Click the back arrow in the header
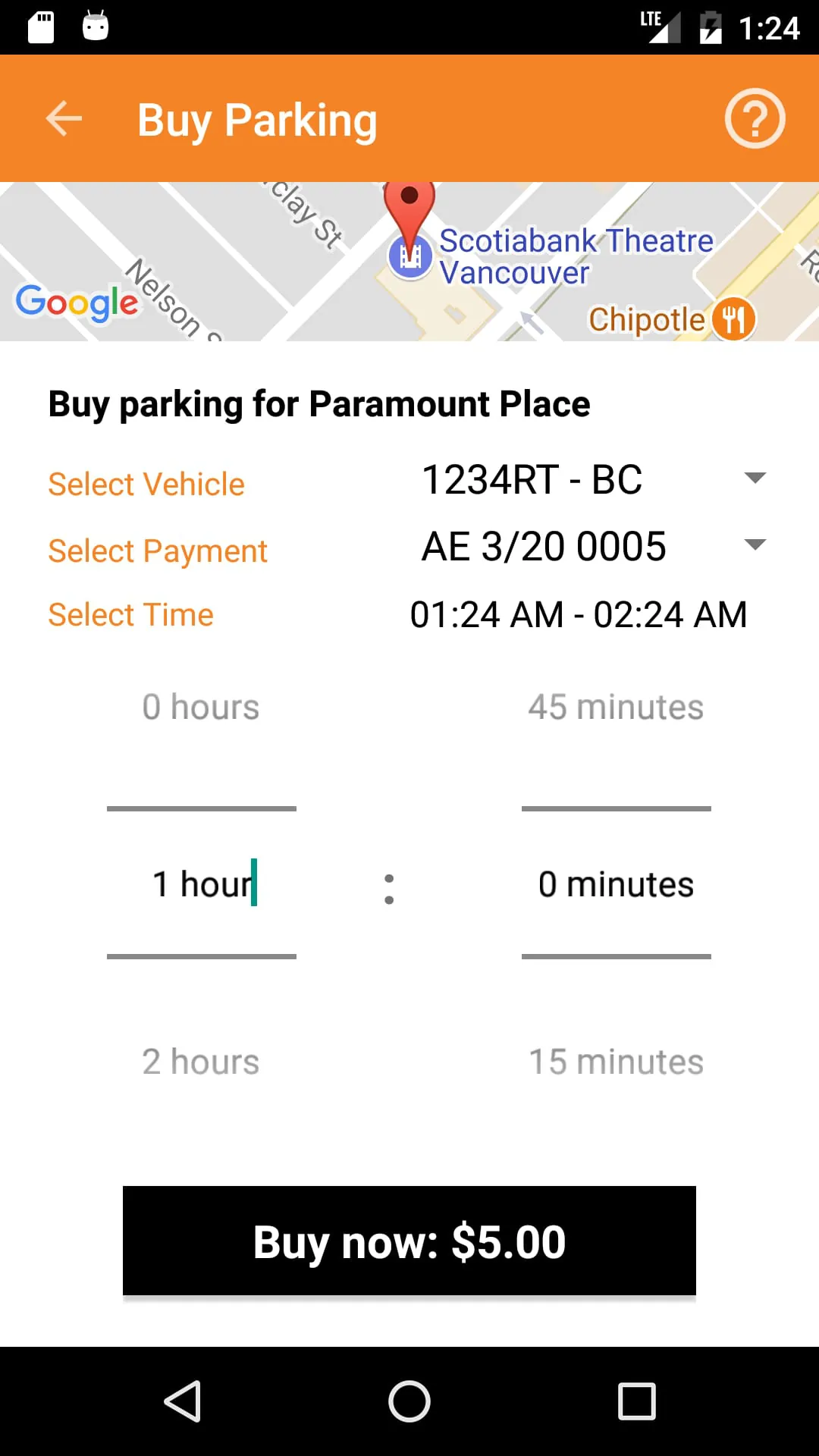 pos(63,118)
